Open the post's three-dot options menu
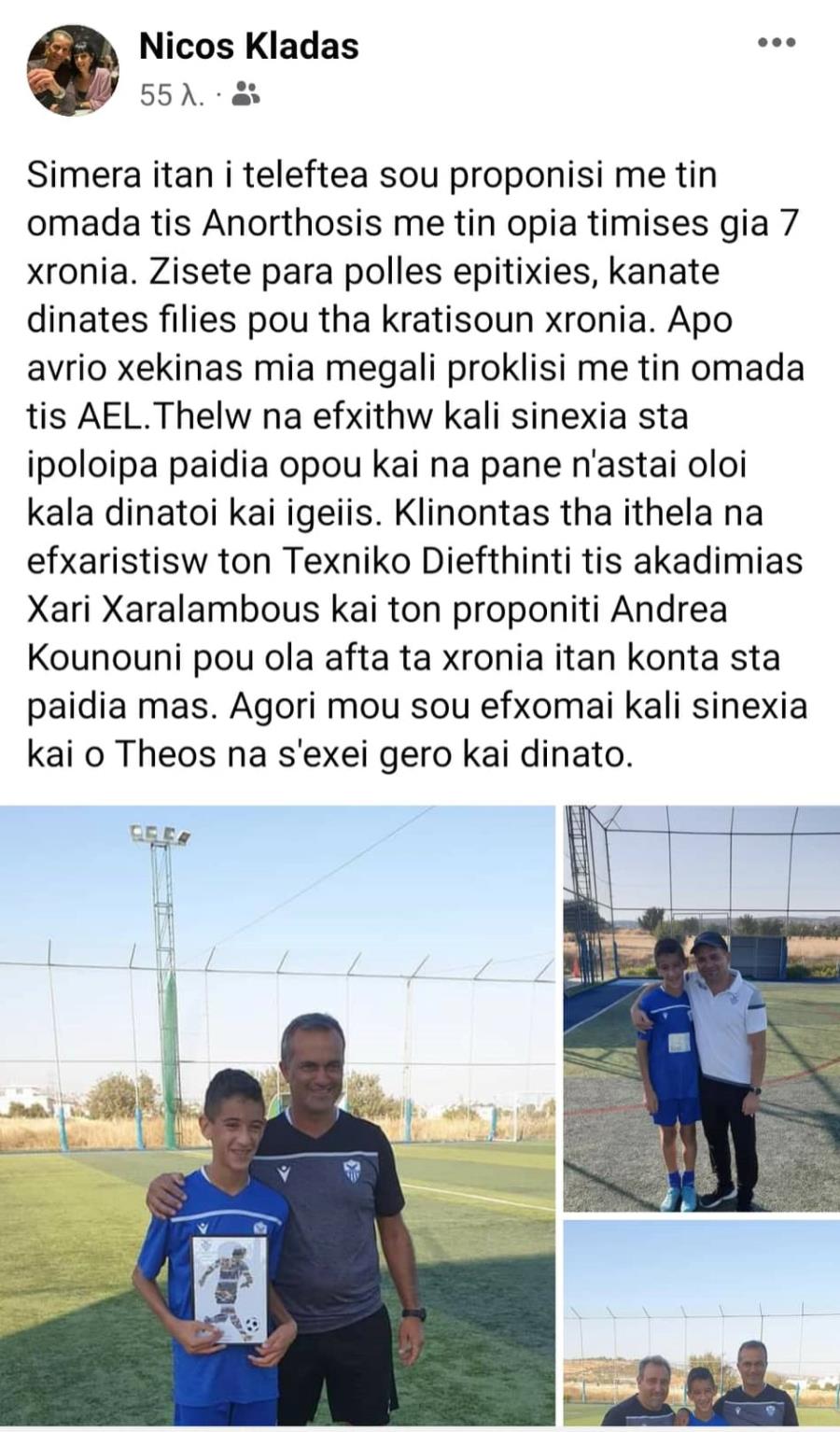This screenshot has height=1432, width=840. 776,44
